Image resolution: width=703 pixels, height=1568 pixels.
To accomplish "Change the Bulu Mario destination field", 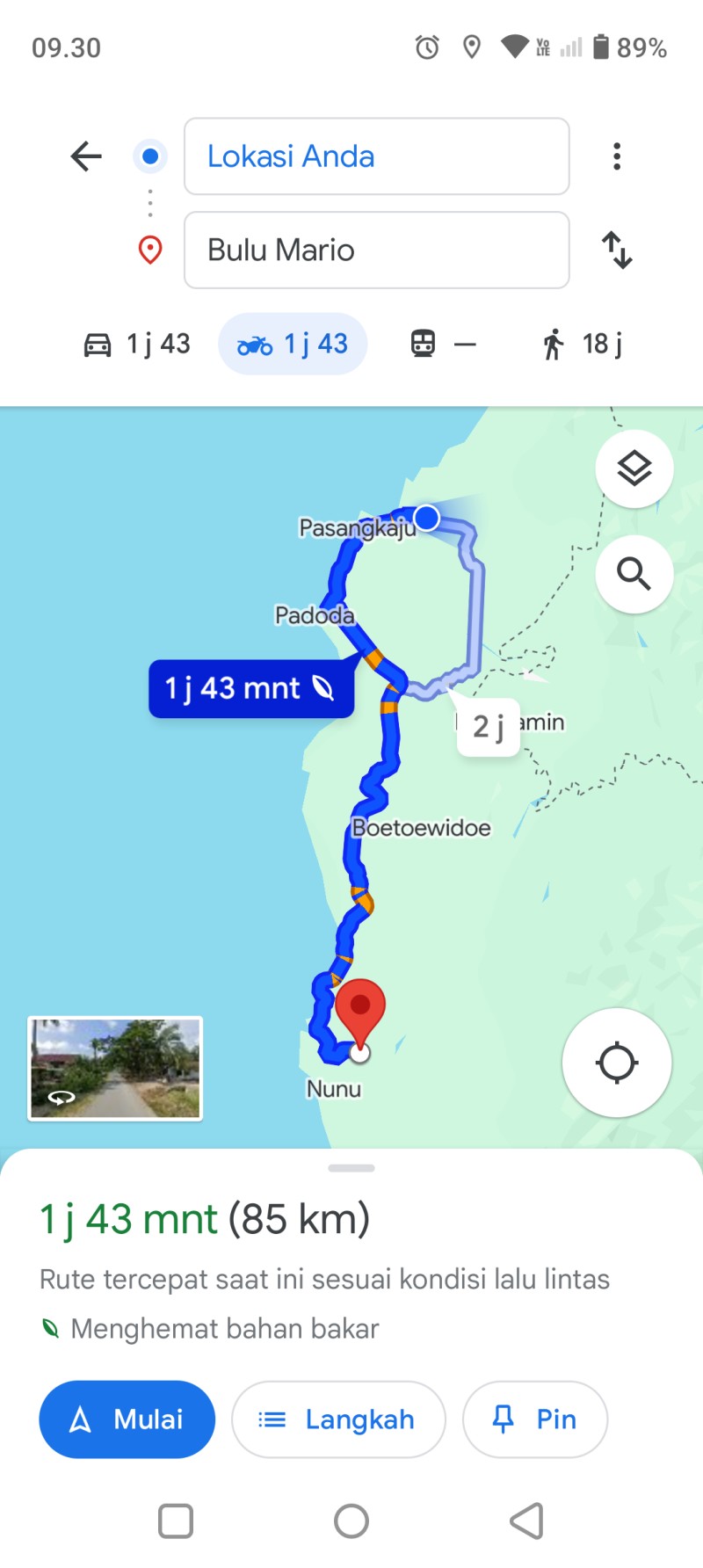I will [x=377, y=250].
